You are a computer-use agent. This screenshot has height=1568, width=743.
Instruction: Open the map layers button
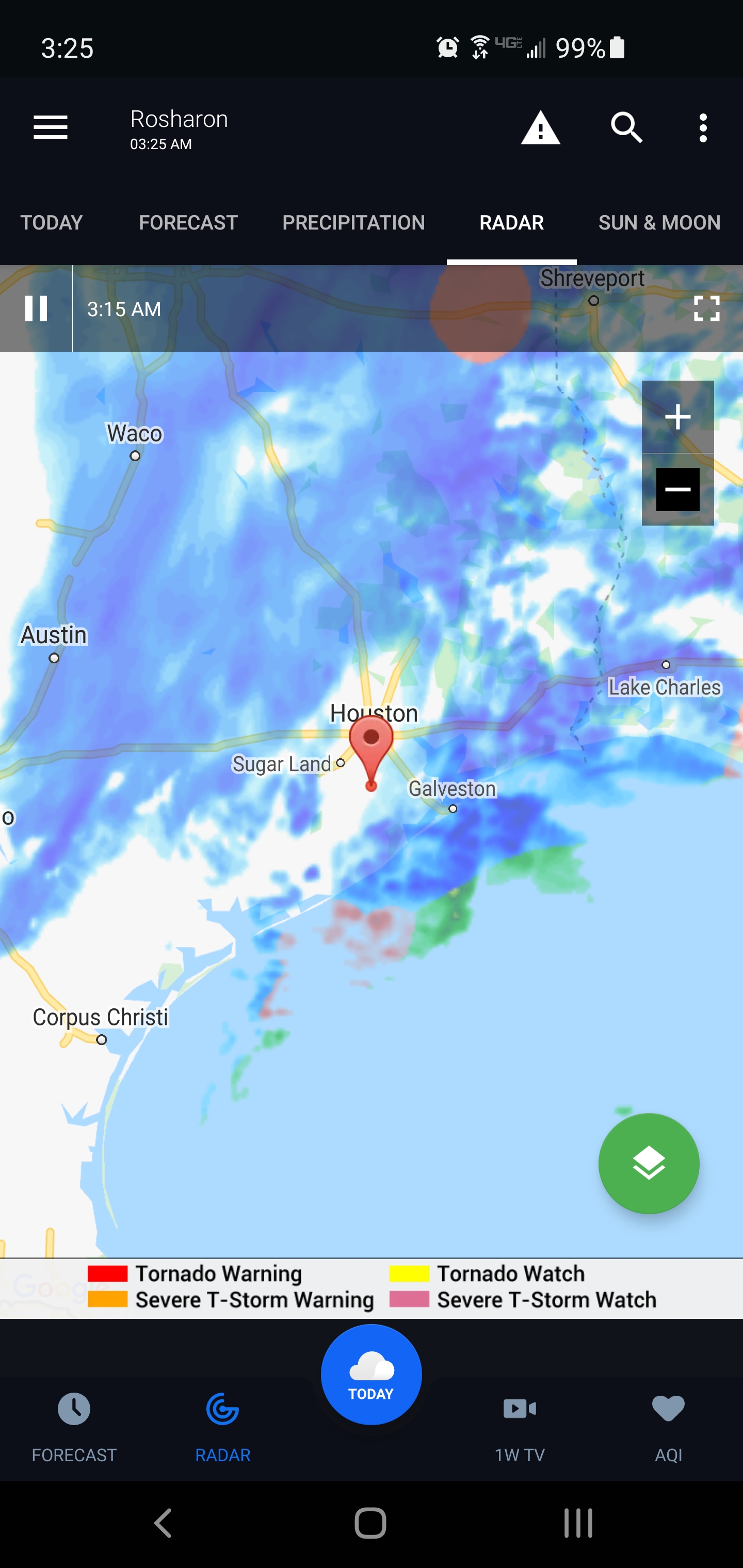pyautogui.click(x=649, y=1164)
